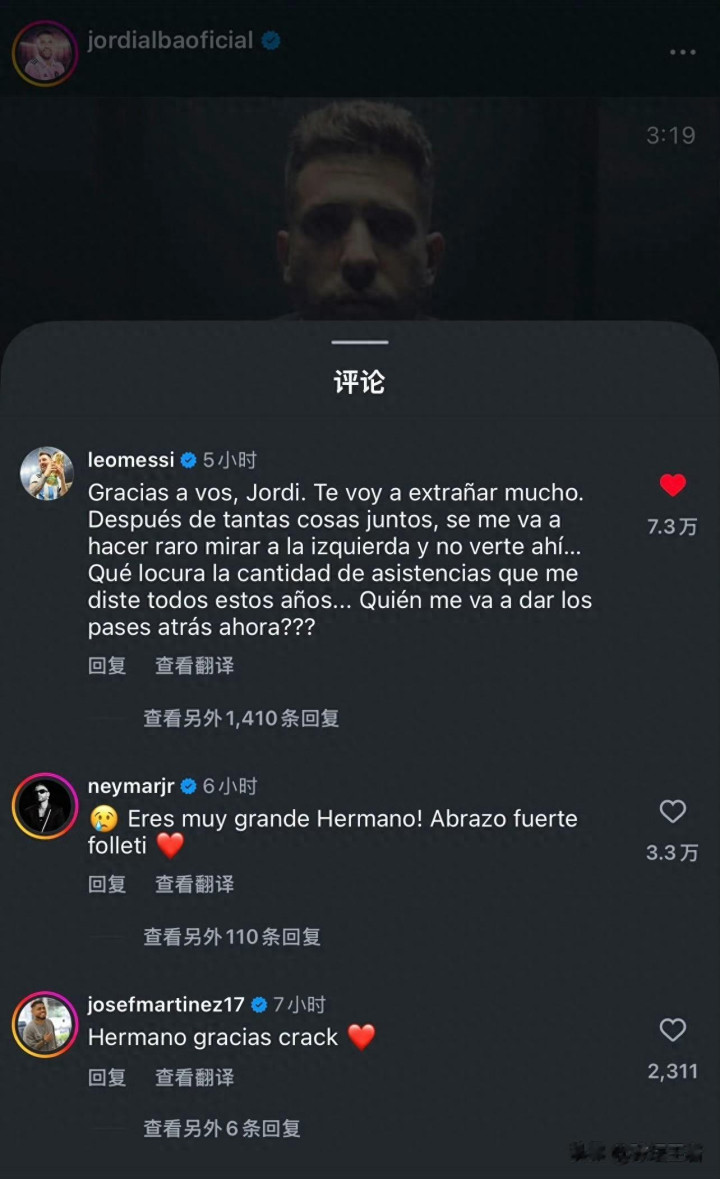Show the 110 more replies to neymarjr

pyautogui.click(x=232, y=937)
